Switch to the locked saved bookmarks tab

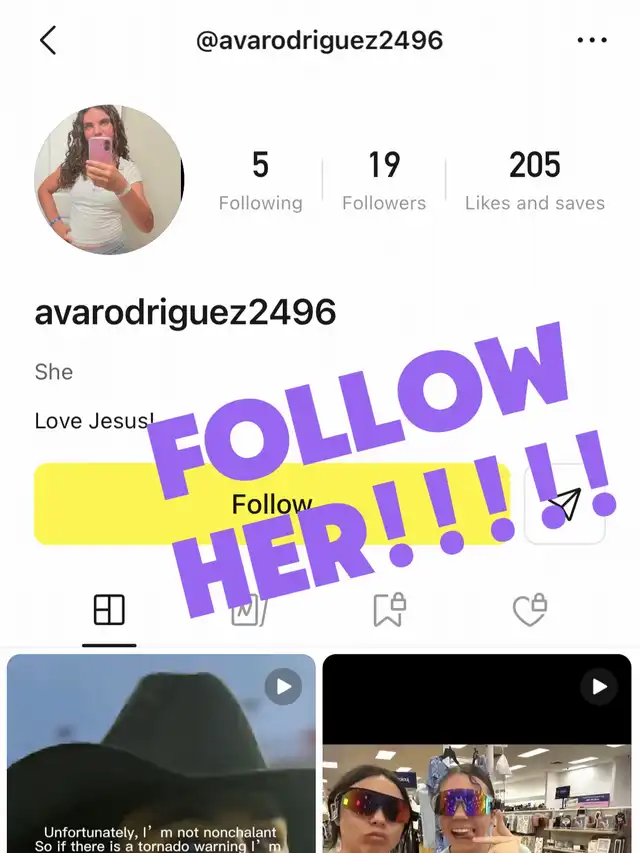pos(388,610)
